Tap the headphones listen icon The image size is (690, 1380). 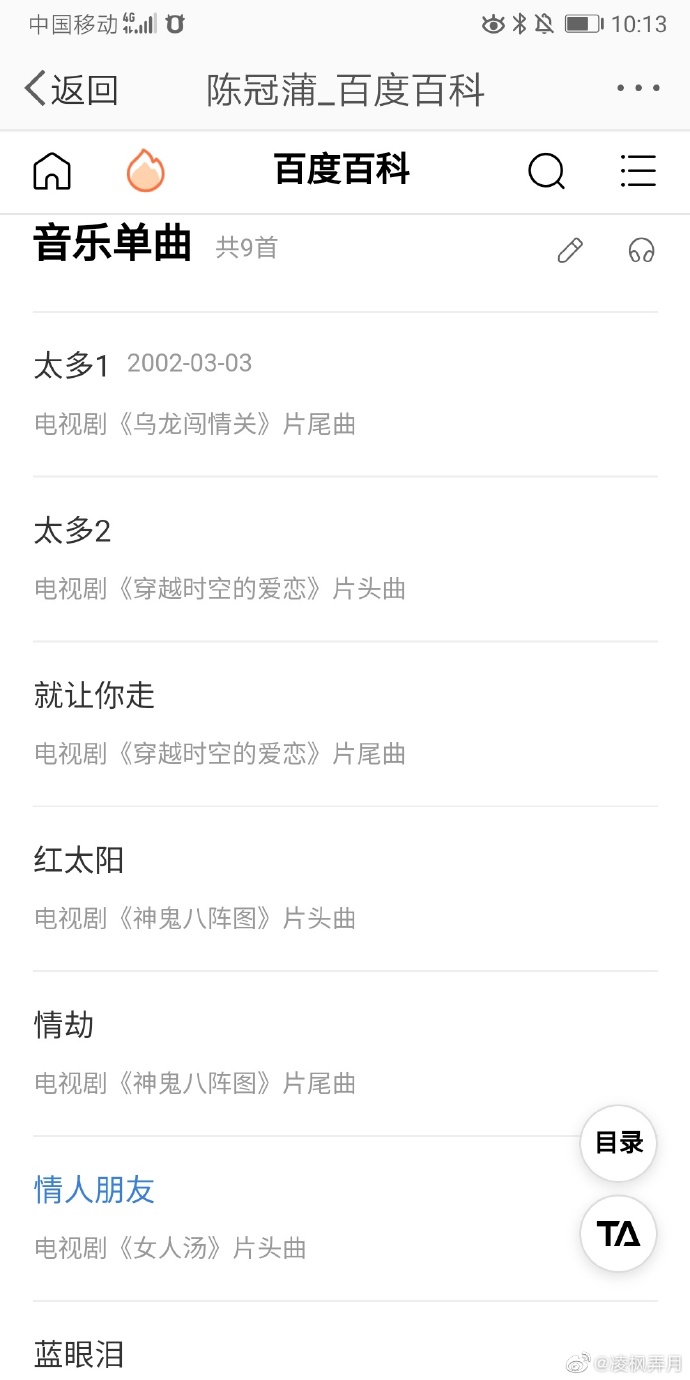point(641,250)
